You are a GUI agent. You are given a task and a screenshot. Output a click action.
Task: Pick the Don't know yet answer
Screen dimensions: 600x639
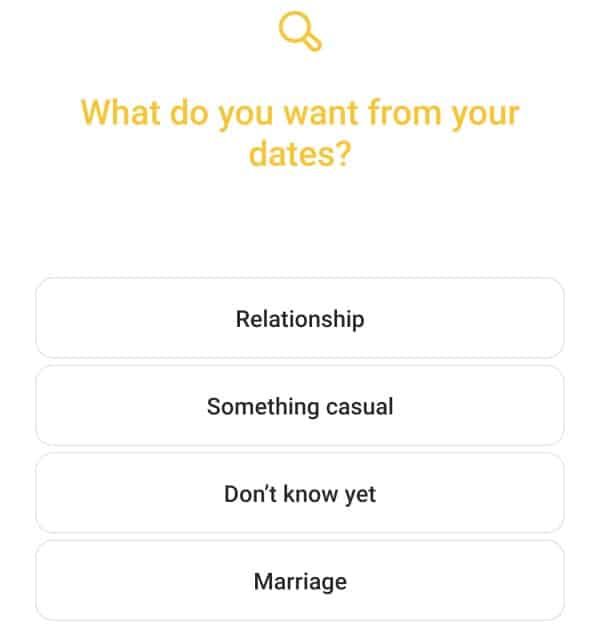(300, 493)
